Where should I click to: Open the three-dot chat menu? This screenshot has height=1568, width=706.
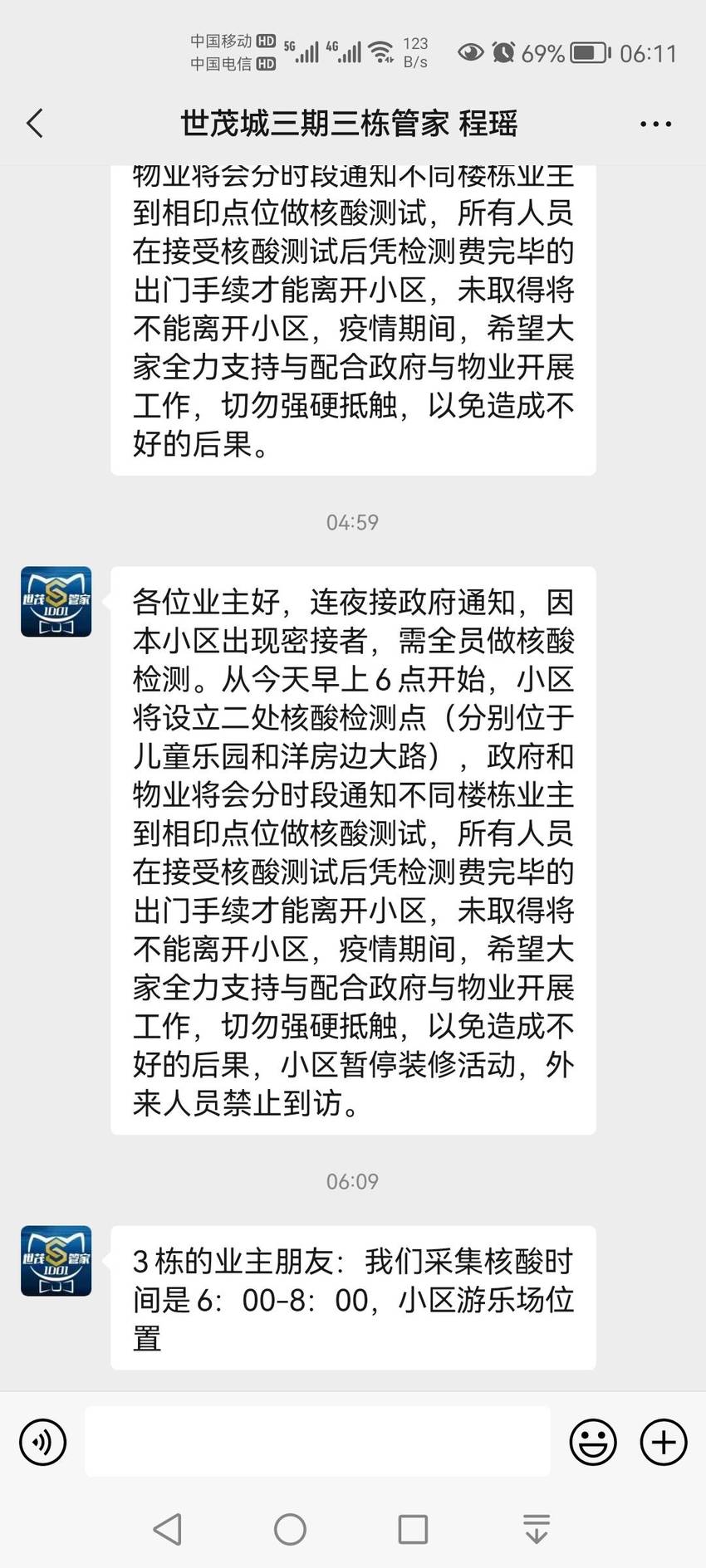point(655,125)
